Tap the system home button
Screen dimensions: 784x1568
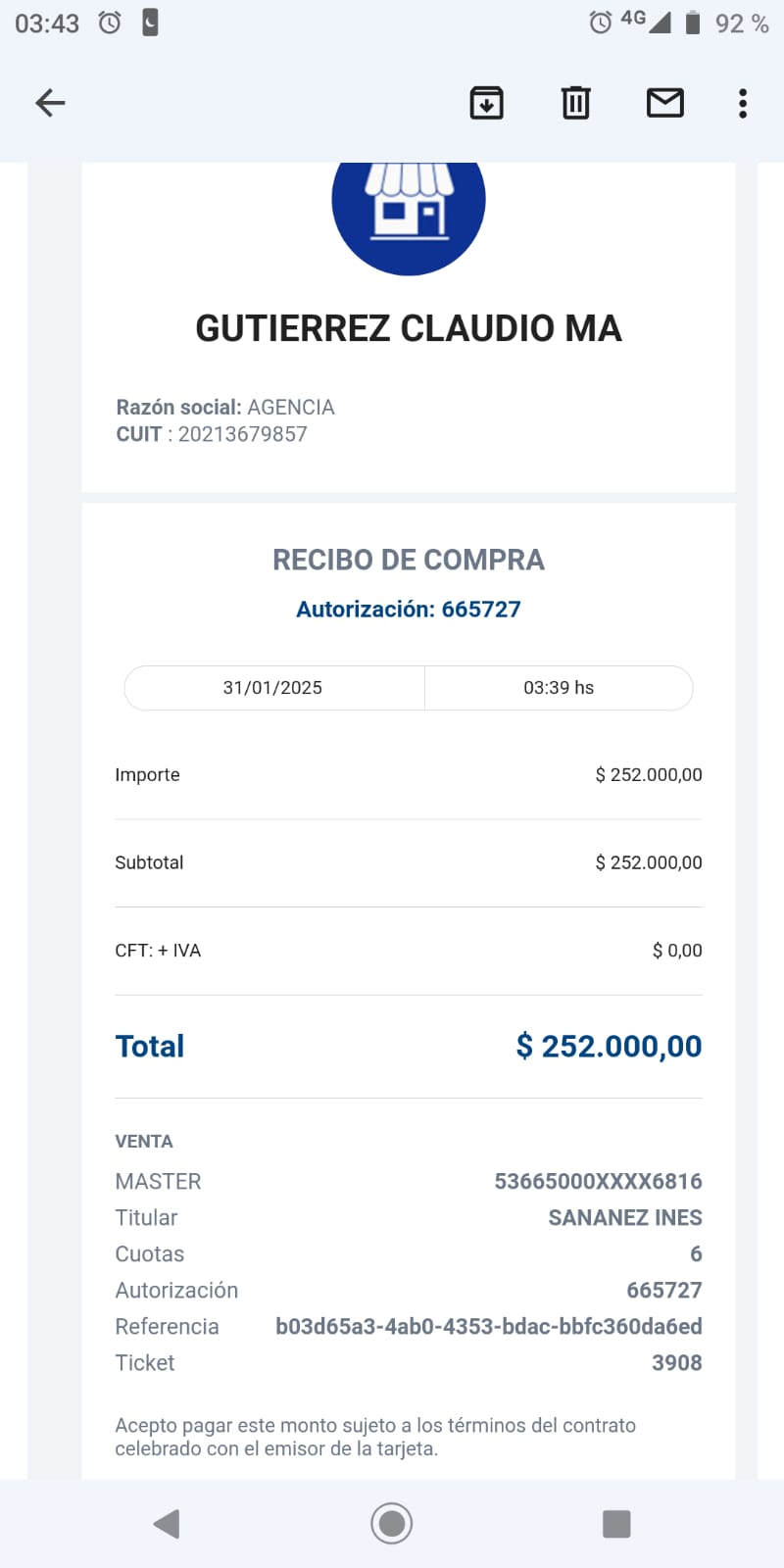tap(391, 1523)
